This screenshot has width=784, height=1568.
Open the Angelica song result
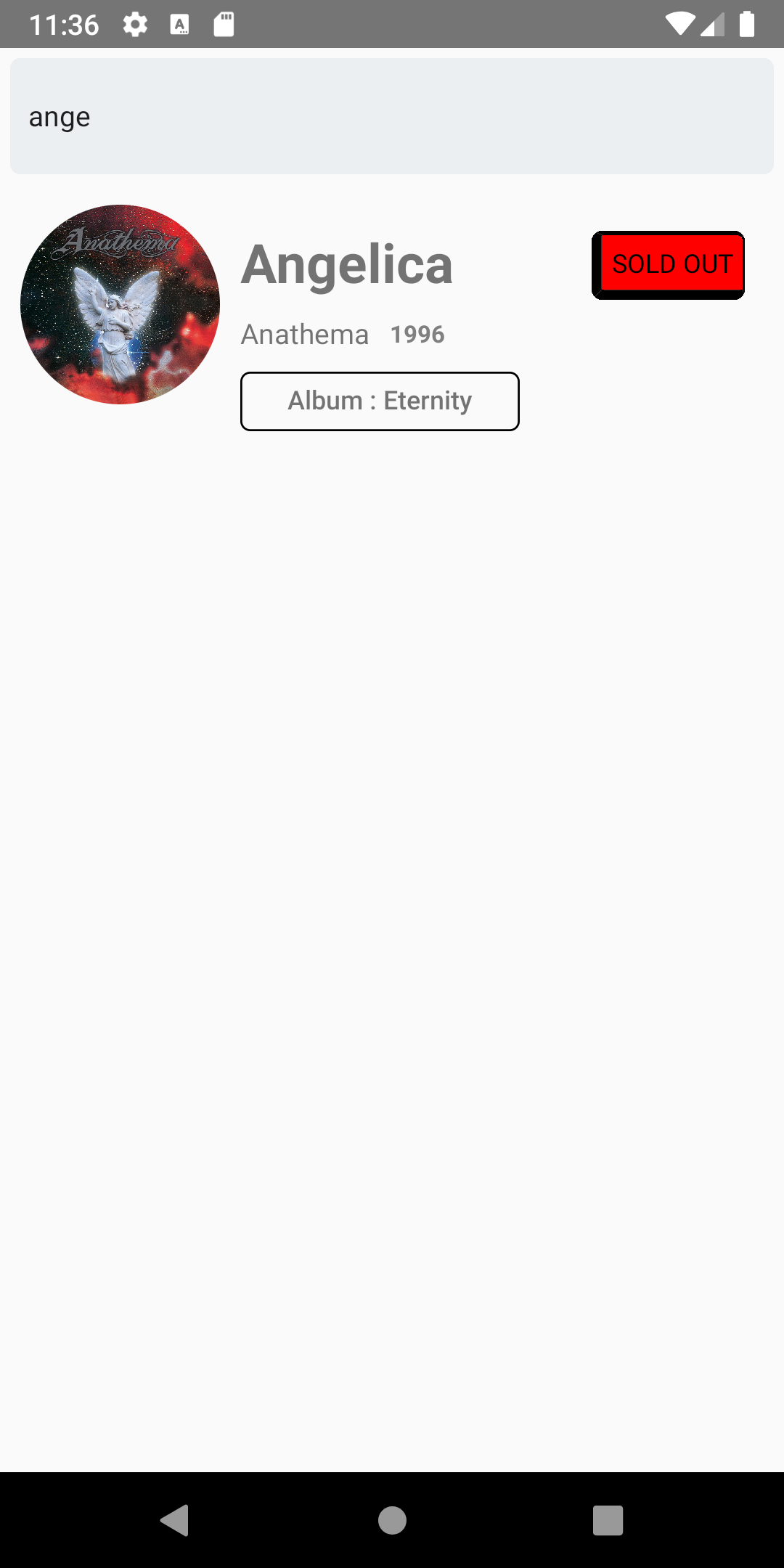tap(347, 265)
